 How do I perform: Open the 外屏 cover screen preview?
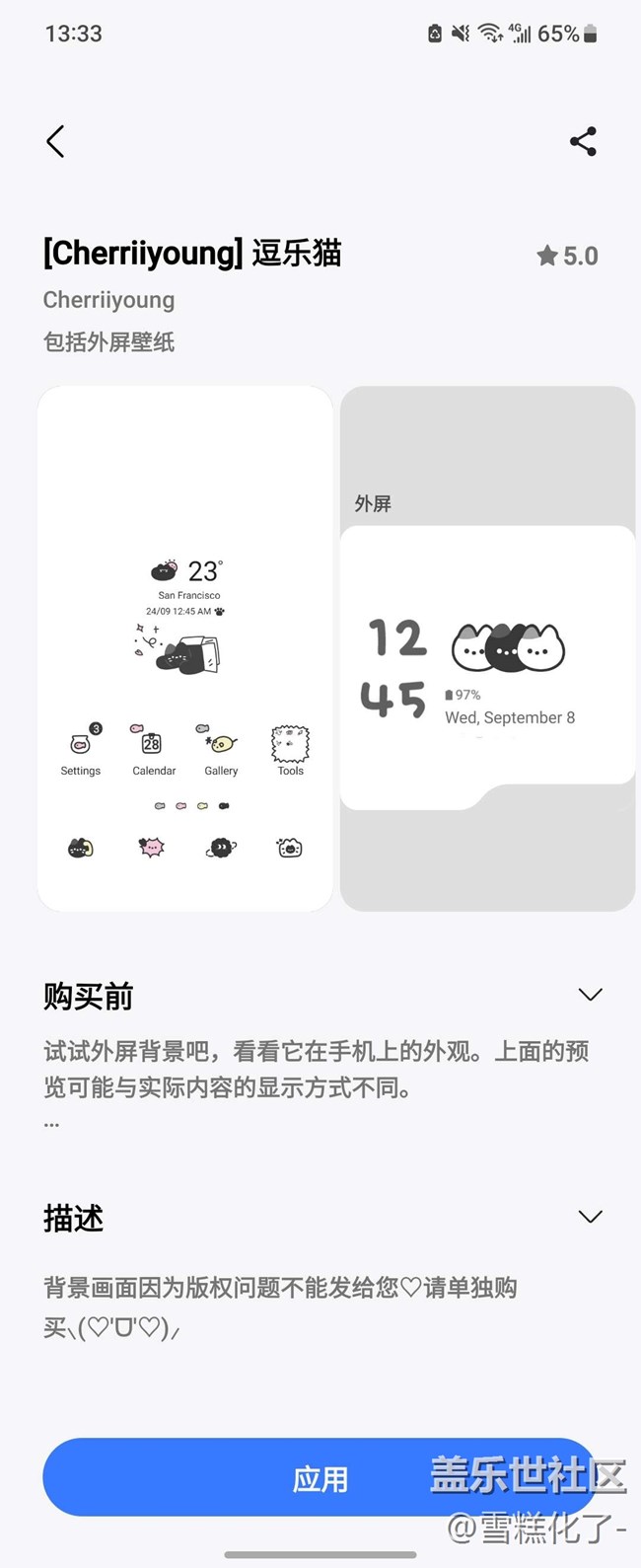pyautogui.click(x=487, y=648)
